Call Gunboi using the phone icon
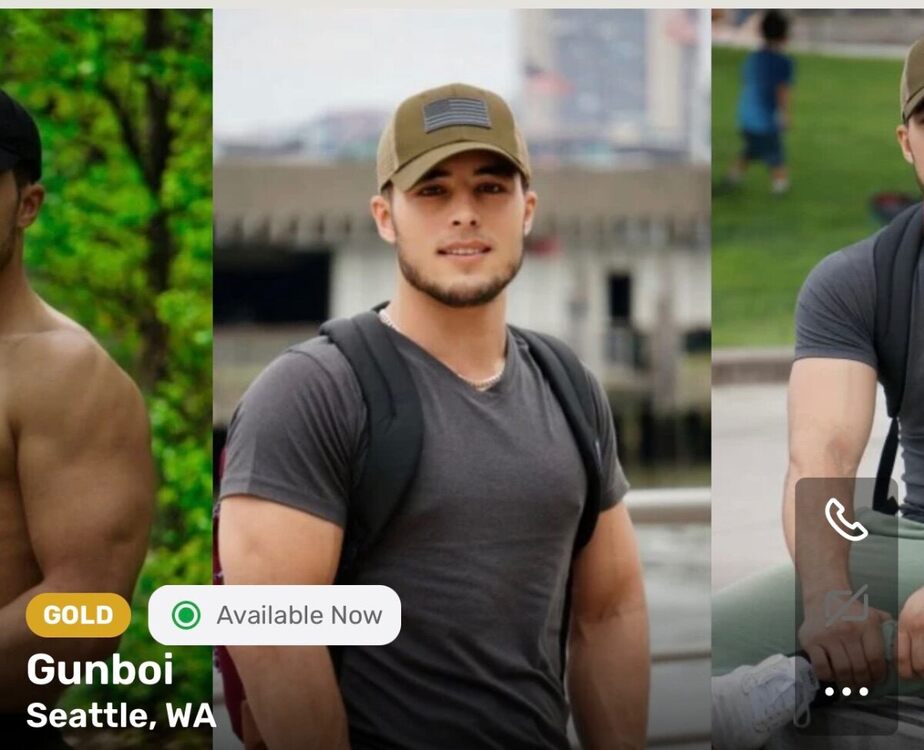 tap(846, 520)
